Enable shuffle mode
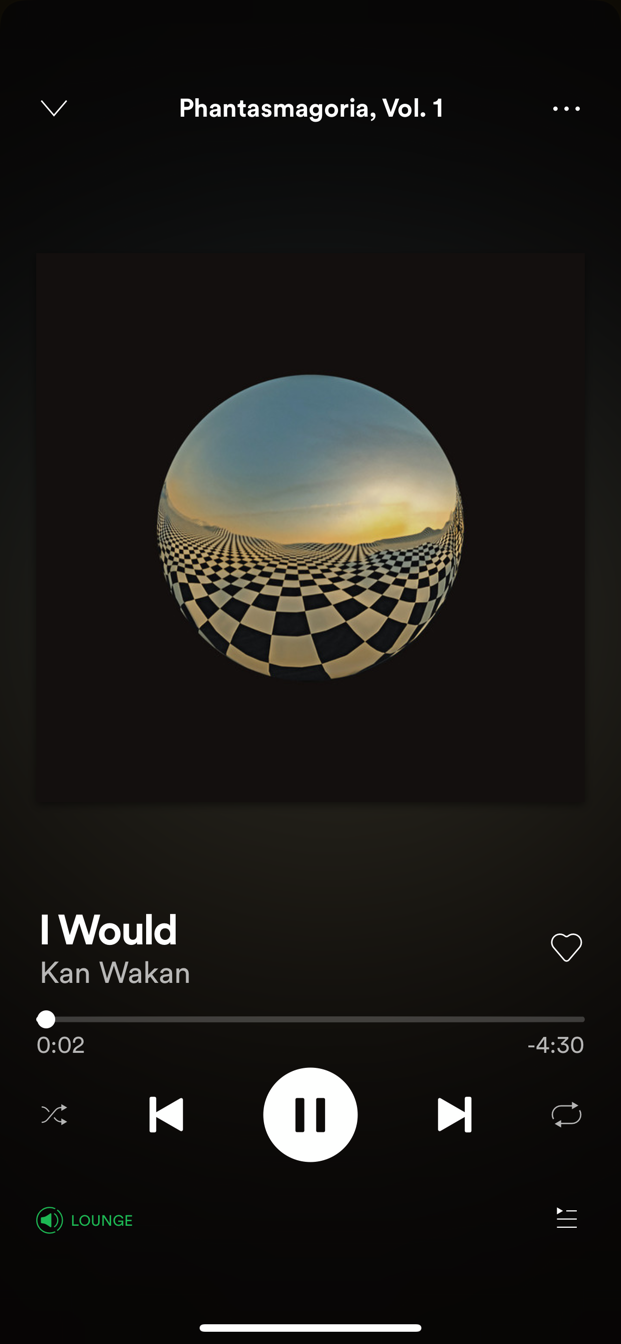Viewport: 621px width, 1344px height. pyautogui.click(x=54, y=1114)
